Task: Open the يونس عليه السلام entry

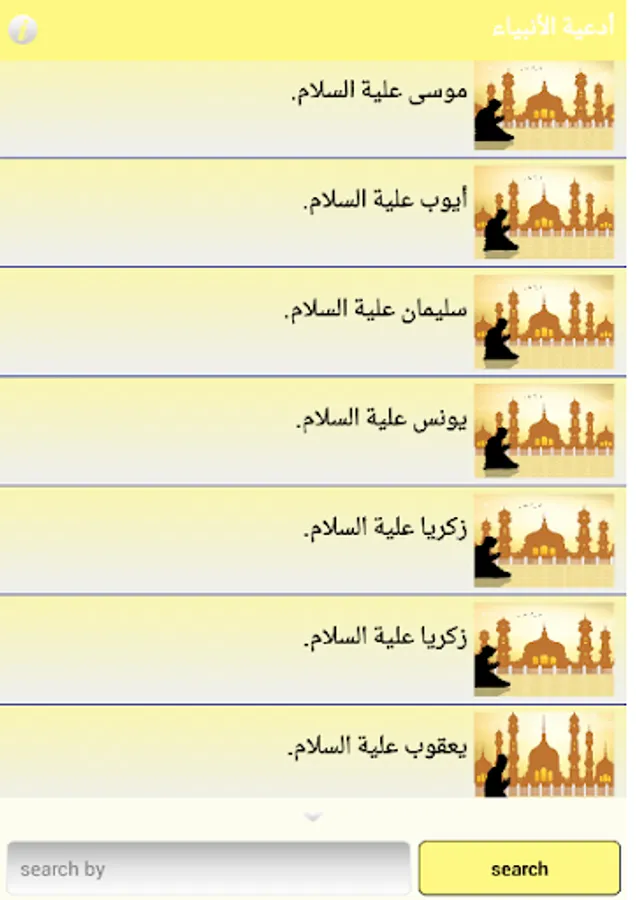Action: (313, 431)
